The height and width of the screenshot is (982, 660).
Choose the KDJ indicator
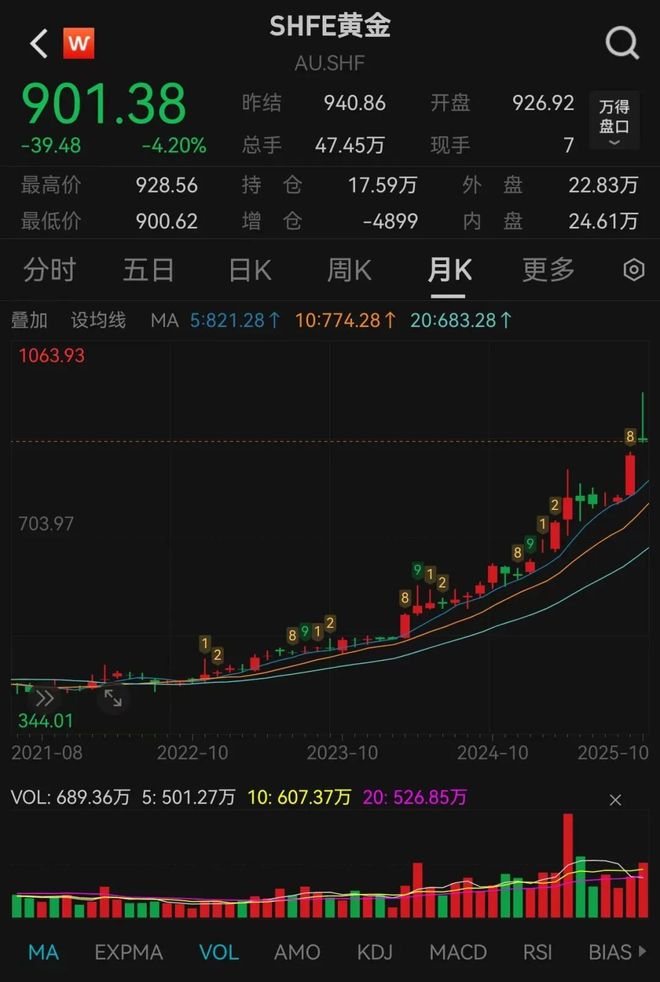point(375,952)
